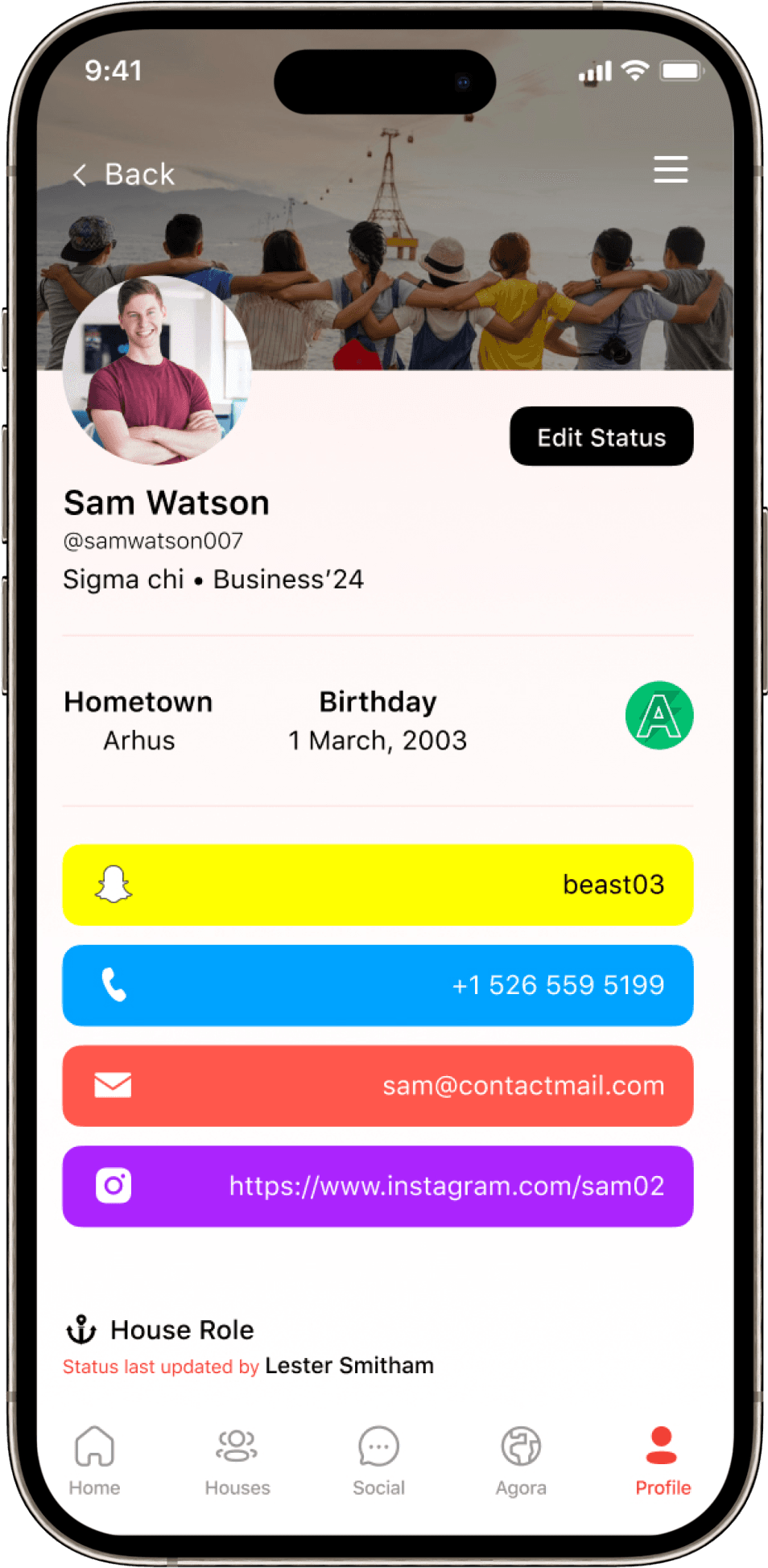Open the hamburger menu
The width and height of the screenshot is (768, 1568).
670,170
